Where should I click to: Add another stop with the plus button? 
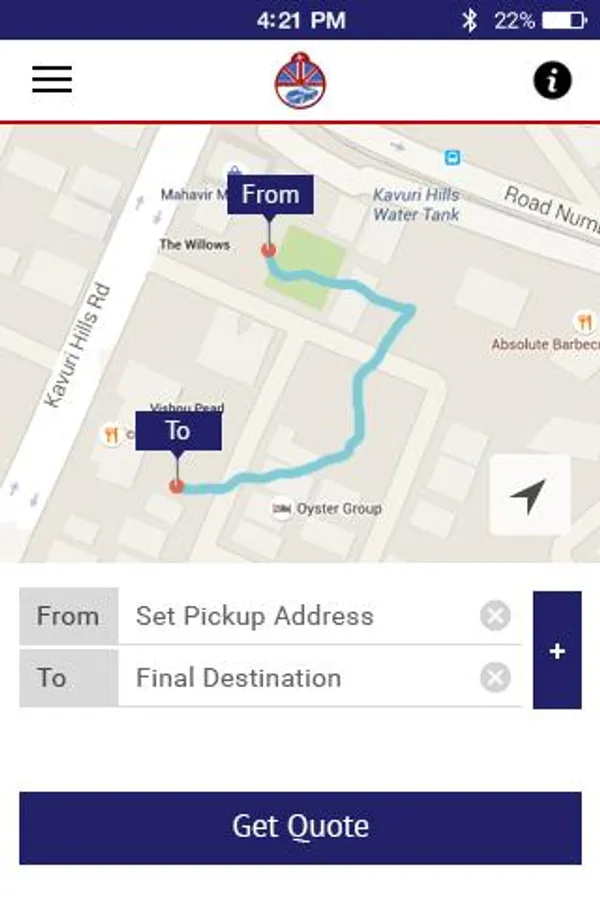point(557,650)
